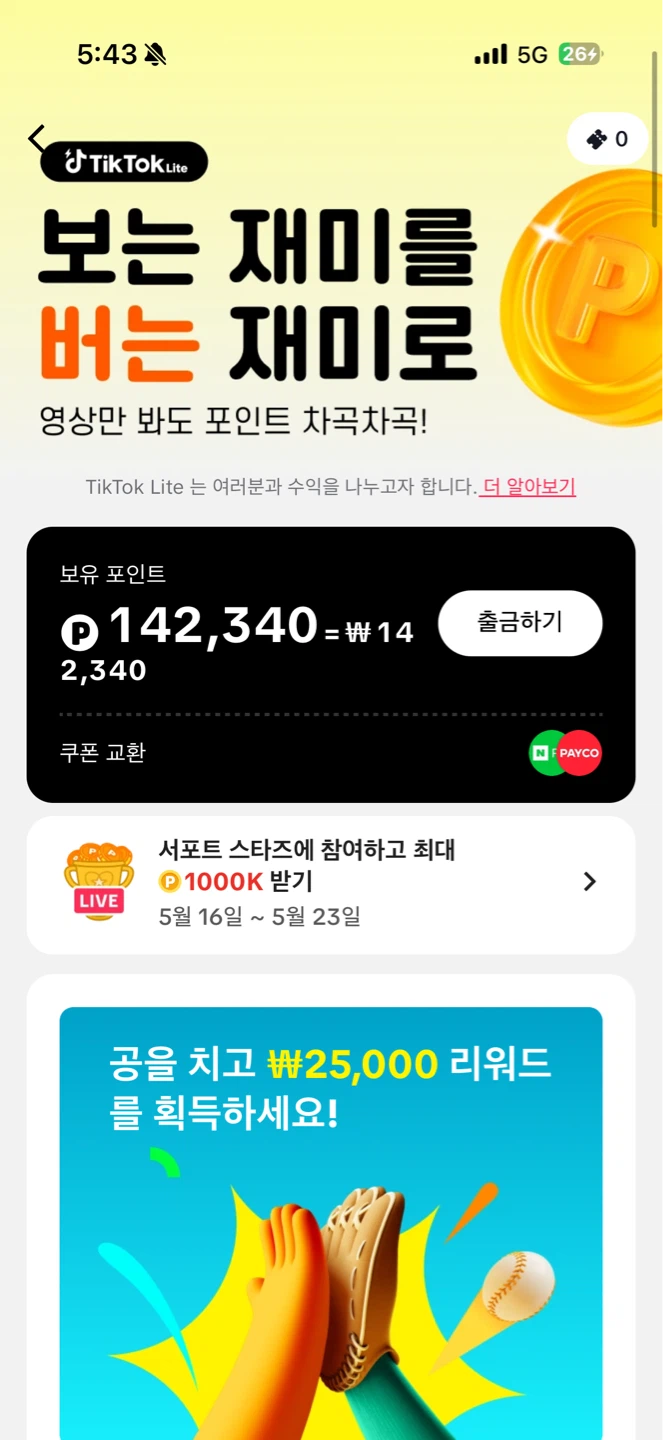Tap the 출금하기 withdraw button

(x=520, y=623)
